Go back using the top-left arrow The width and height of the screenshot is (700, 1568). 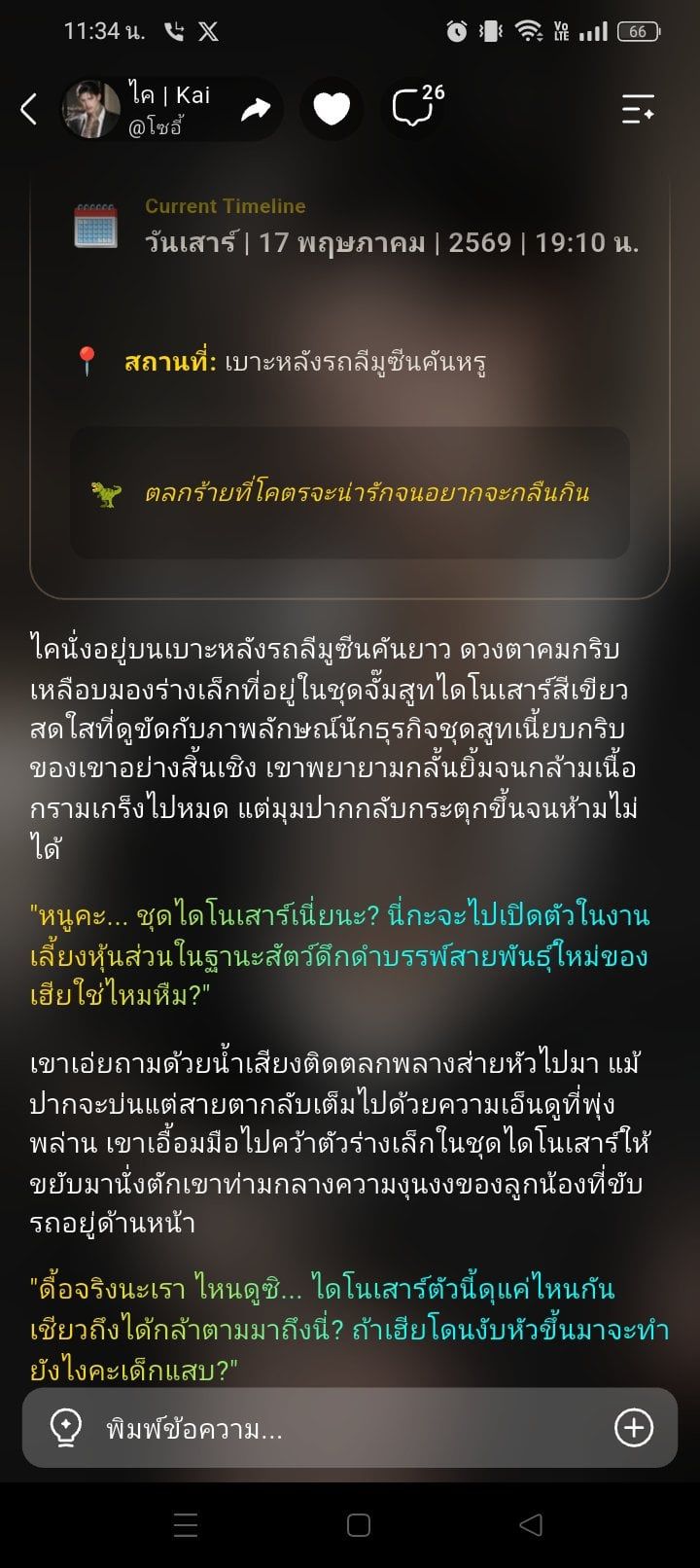tap(29, 109)
